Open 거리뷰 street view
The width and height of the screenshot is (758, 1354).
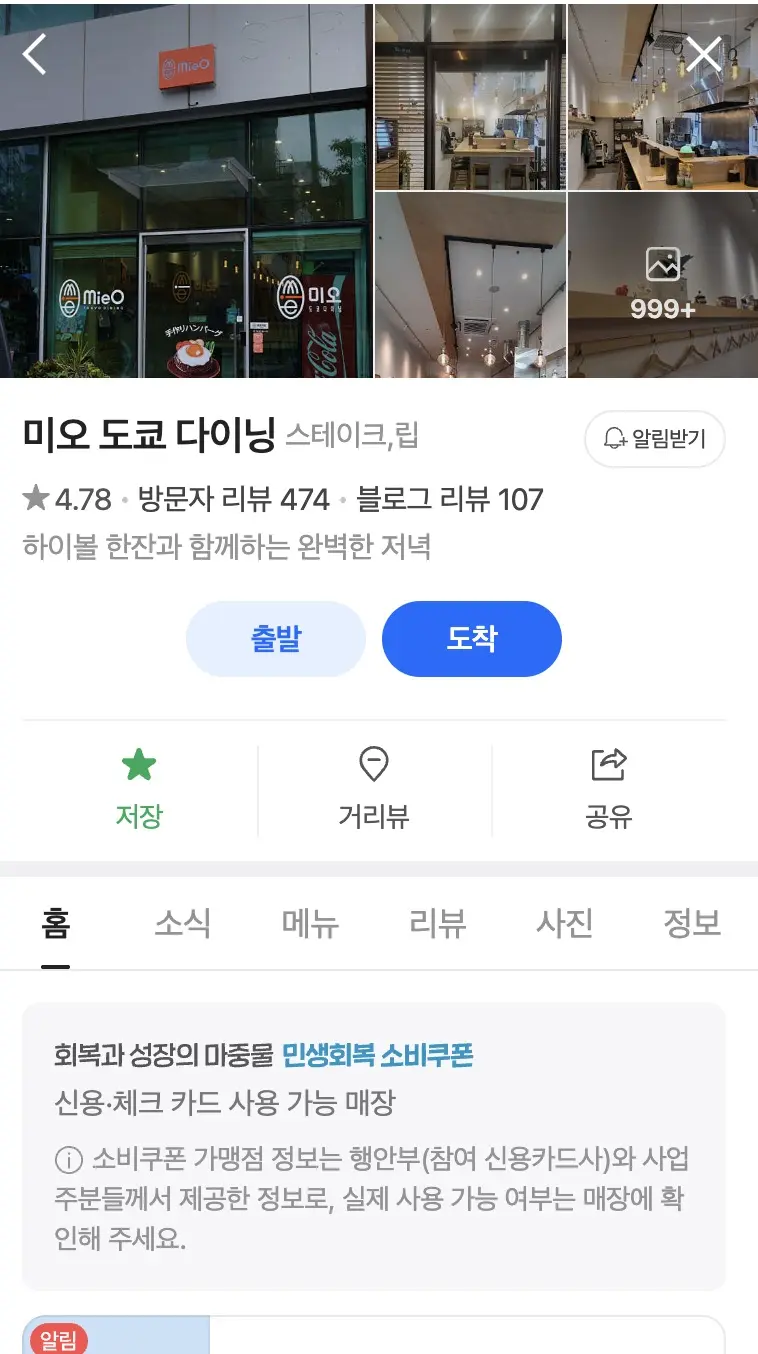374,790
